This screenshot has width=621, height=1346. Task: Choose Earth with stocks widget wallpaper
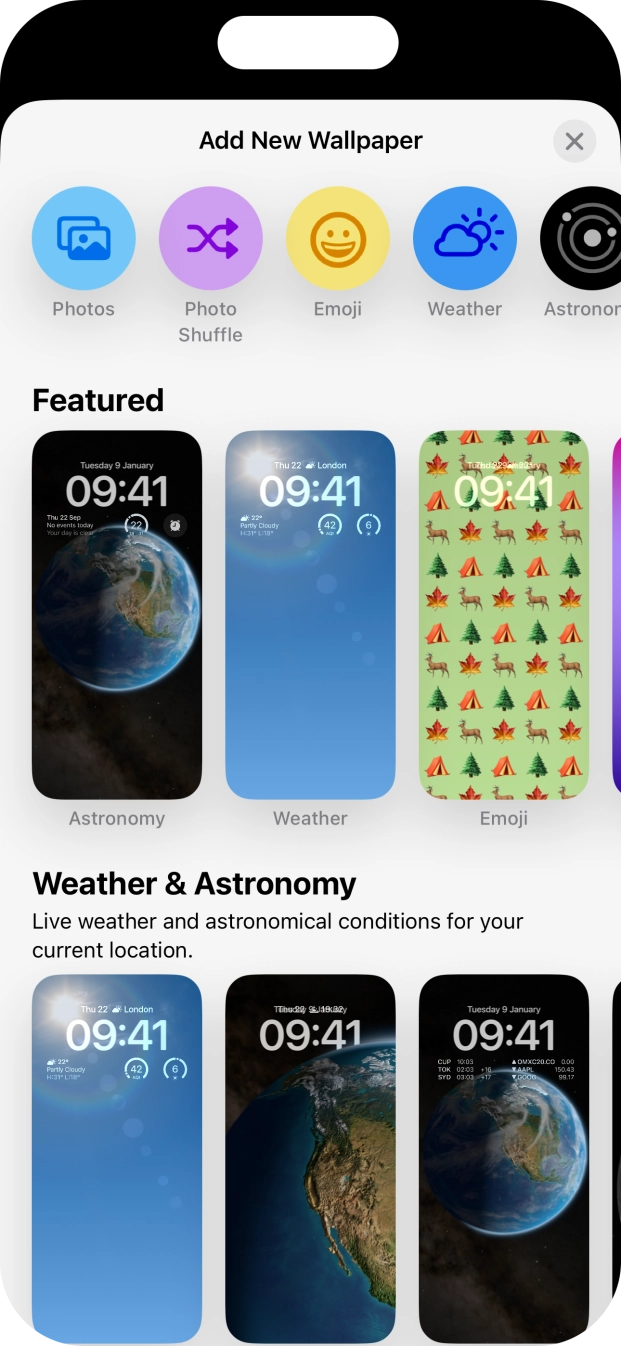504,1158
